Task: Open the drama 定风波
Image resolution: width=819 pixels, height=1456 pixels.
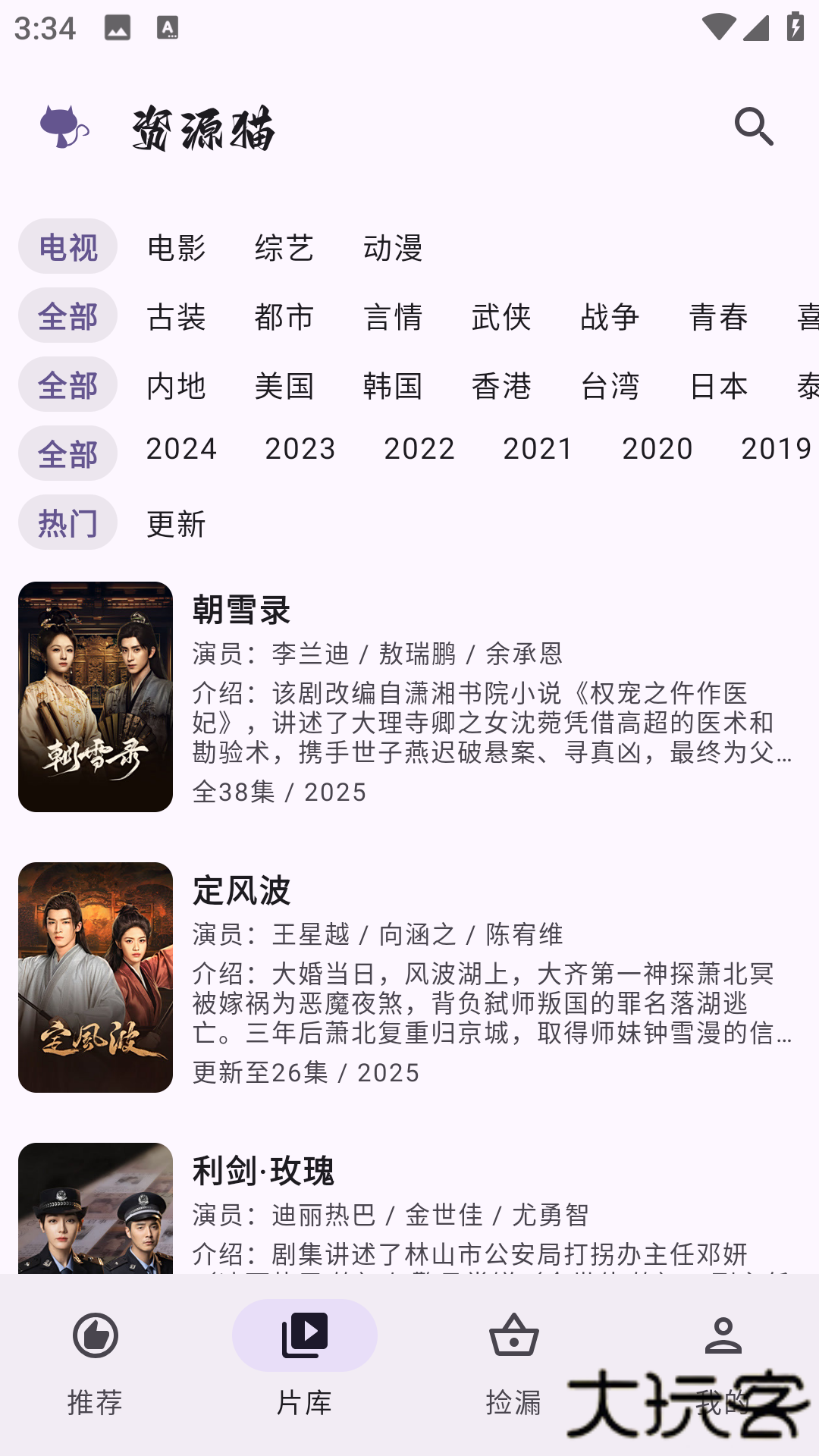Action: pyautogui.click(x=241, y=890)
